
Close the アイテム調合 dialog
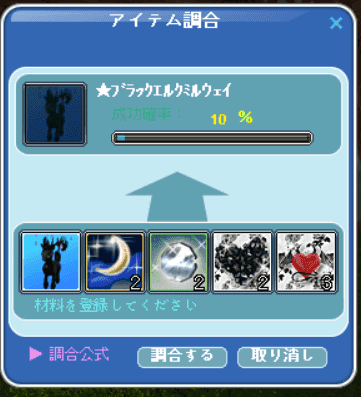(x=336, y=23)
